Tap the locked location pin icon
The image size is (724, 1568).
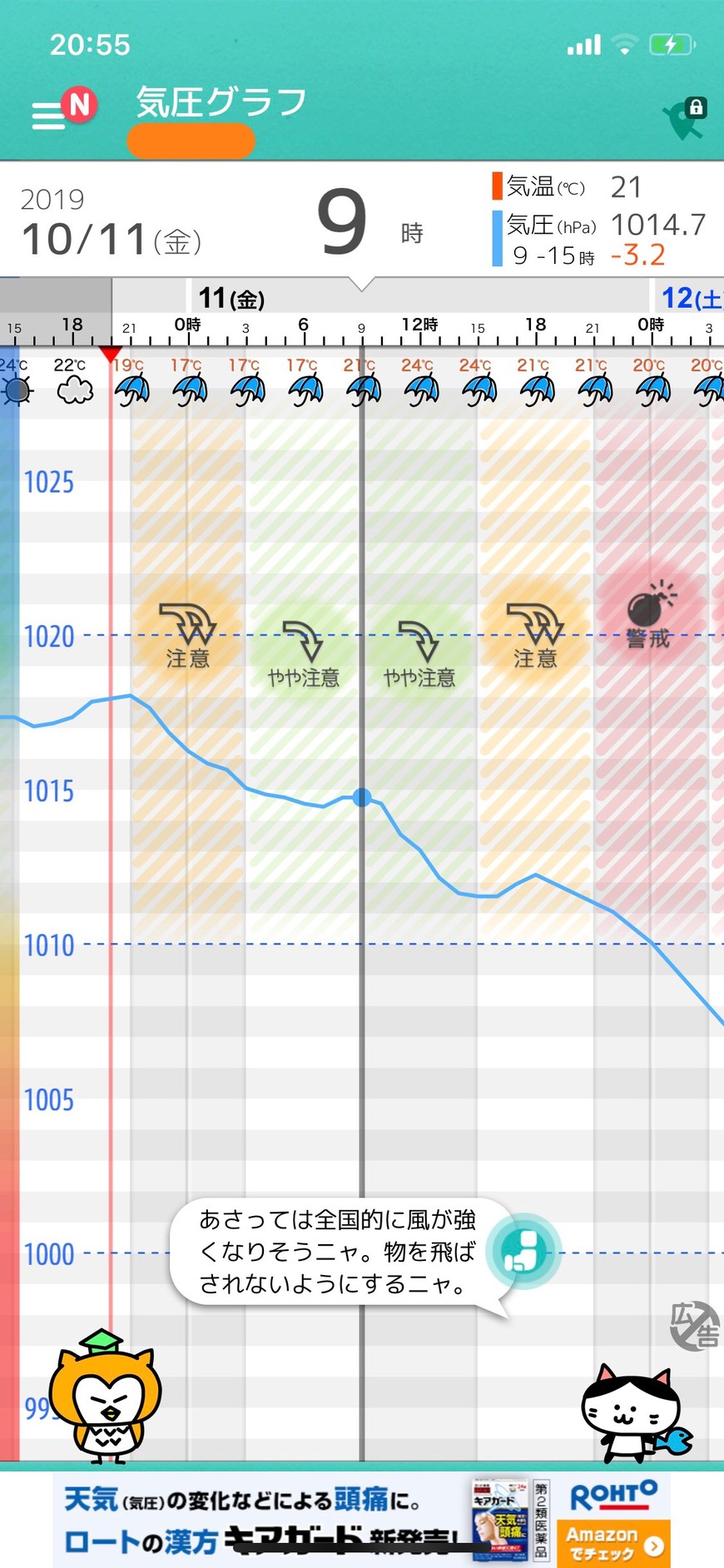click(x=685, y=118)
